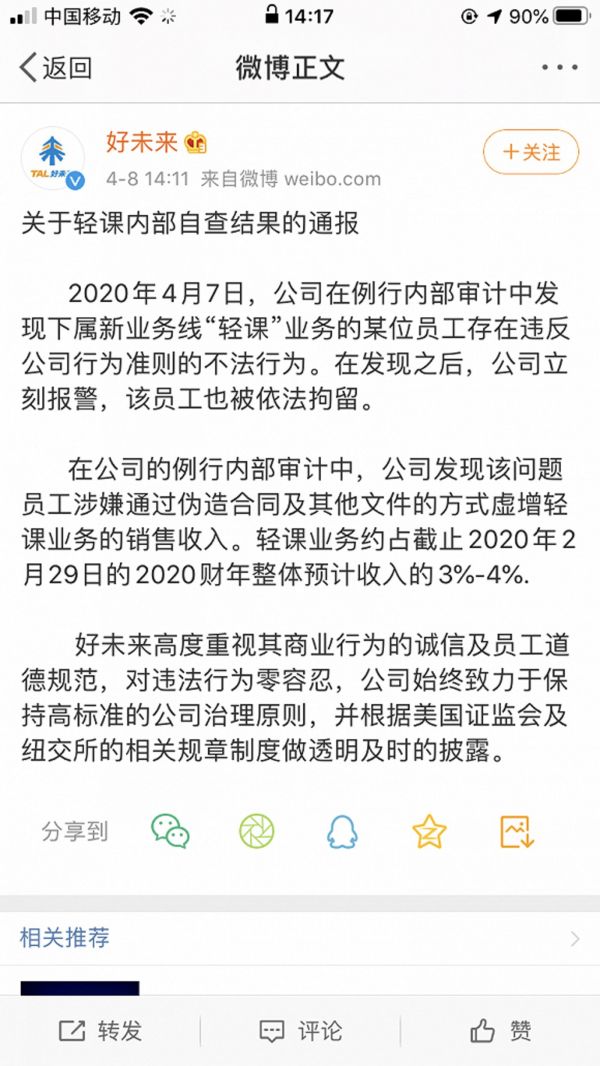The width and height of the screenshot is (600, 1066).
Task: Repost with the 转发 button
Action: click(x=100, y=1031)
